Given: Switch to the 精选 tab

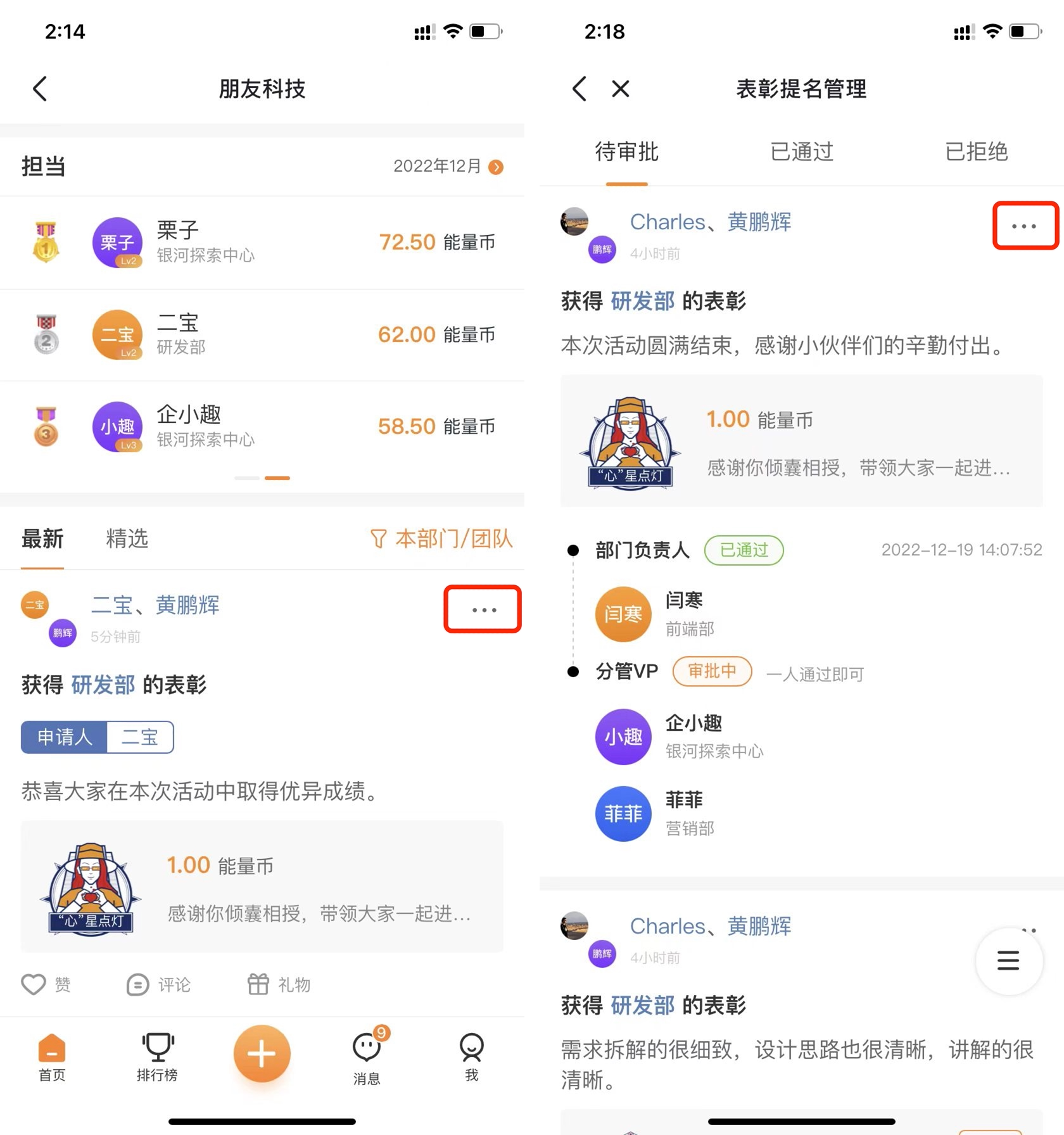Looking at the screenshot, I should click(127, 539).
